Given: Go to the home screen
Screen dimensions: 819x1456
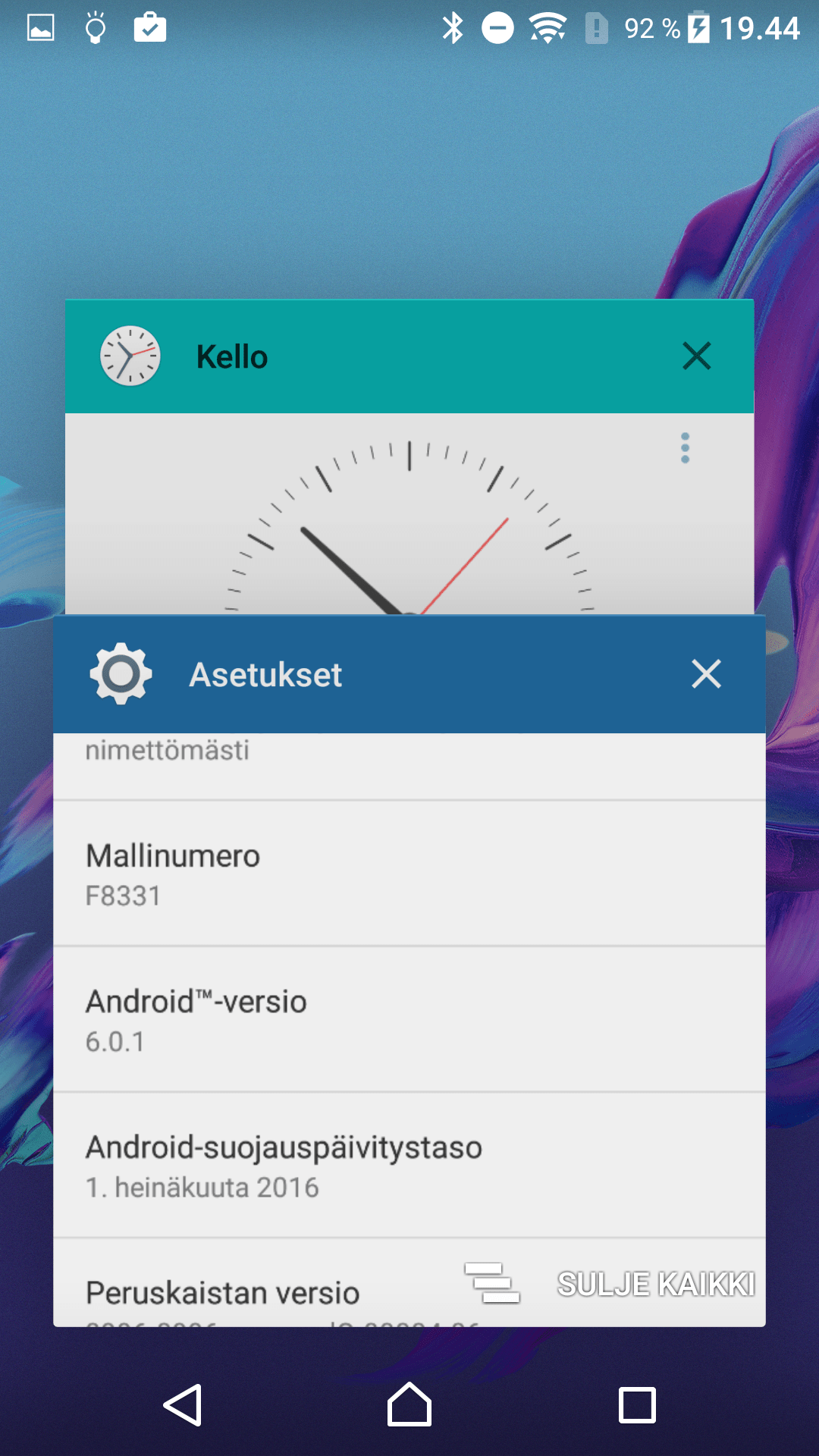Looking at the screenshot, I should [x=409, y=1405].
